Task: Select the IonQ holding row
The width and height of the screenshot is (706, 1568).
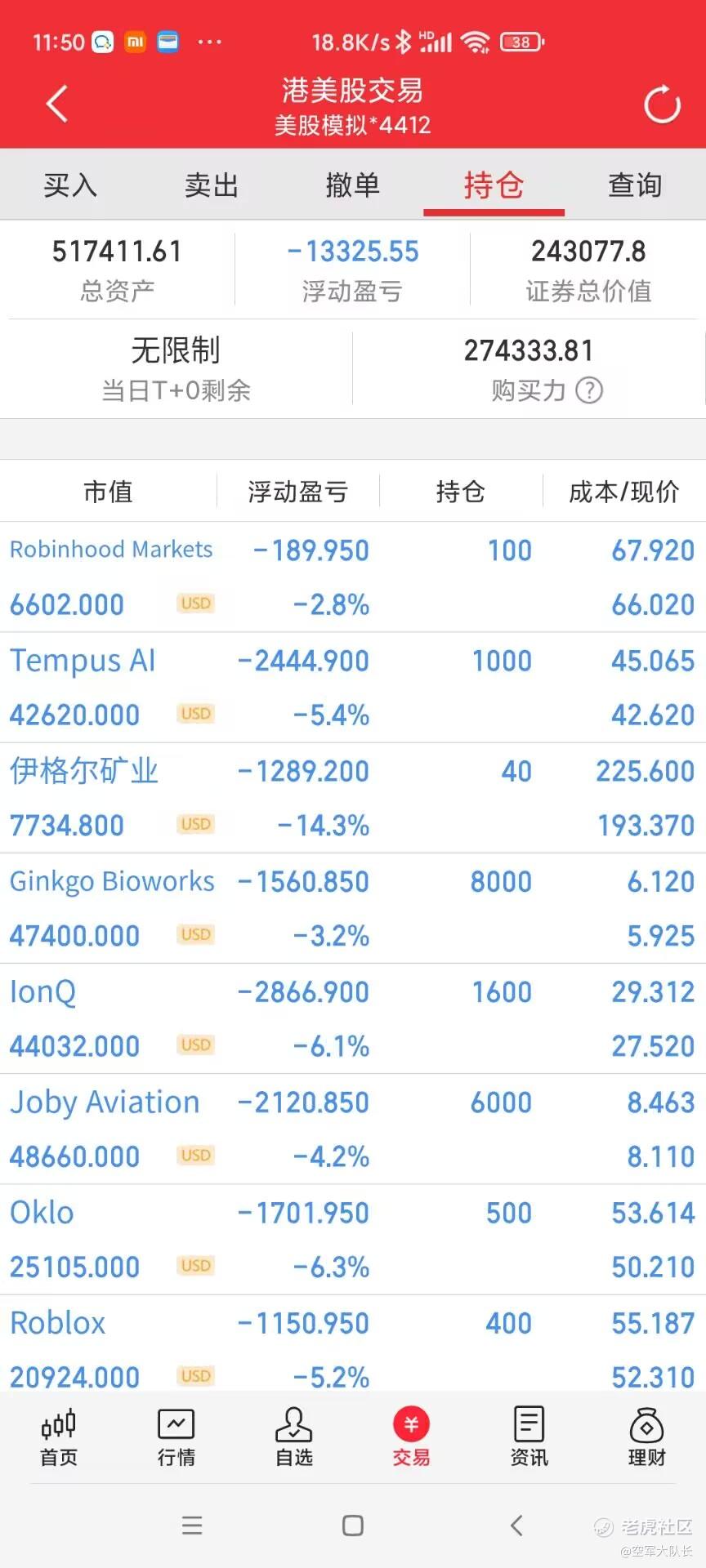Action: pyautogui.click(x=353, y=1018)
